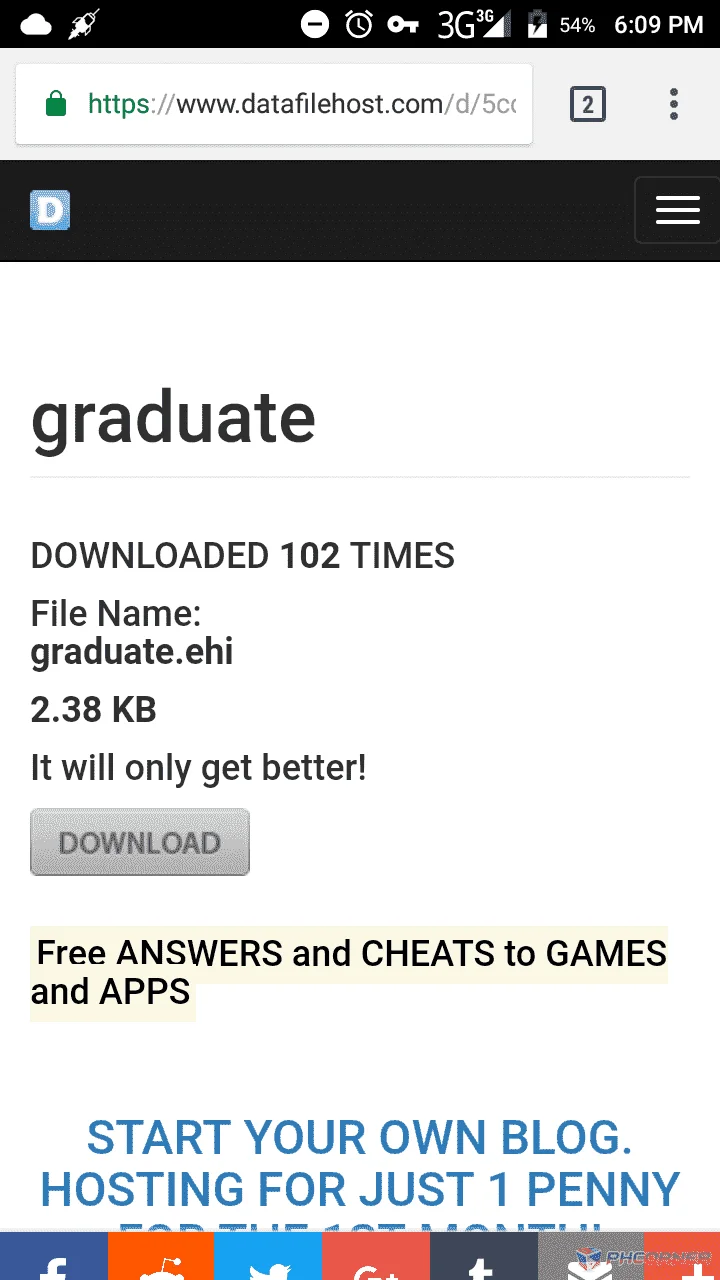This screenshot has height=1280, width=720.
Task: Open the DataFileHost hamburger menu
Action: (677, 210)
